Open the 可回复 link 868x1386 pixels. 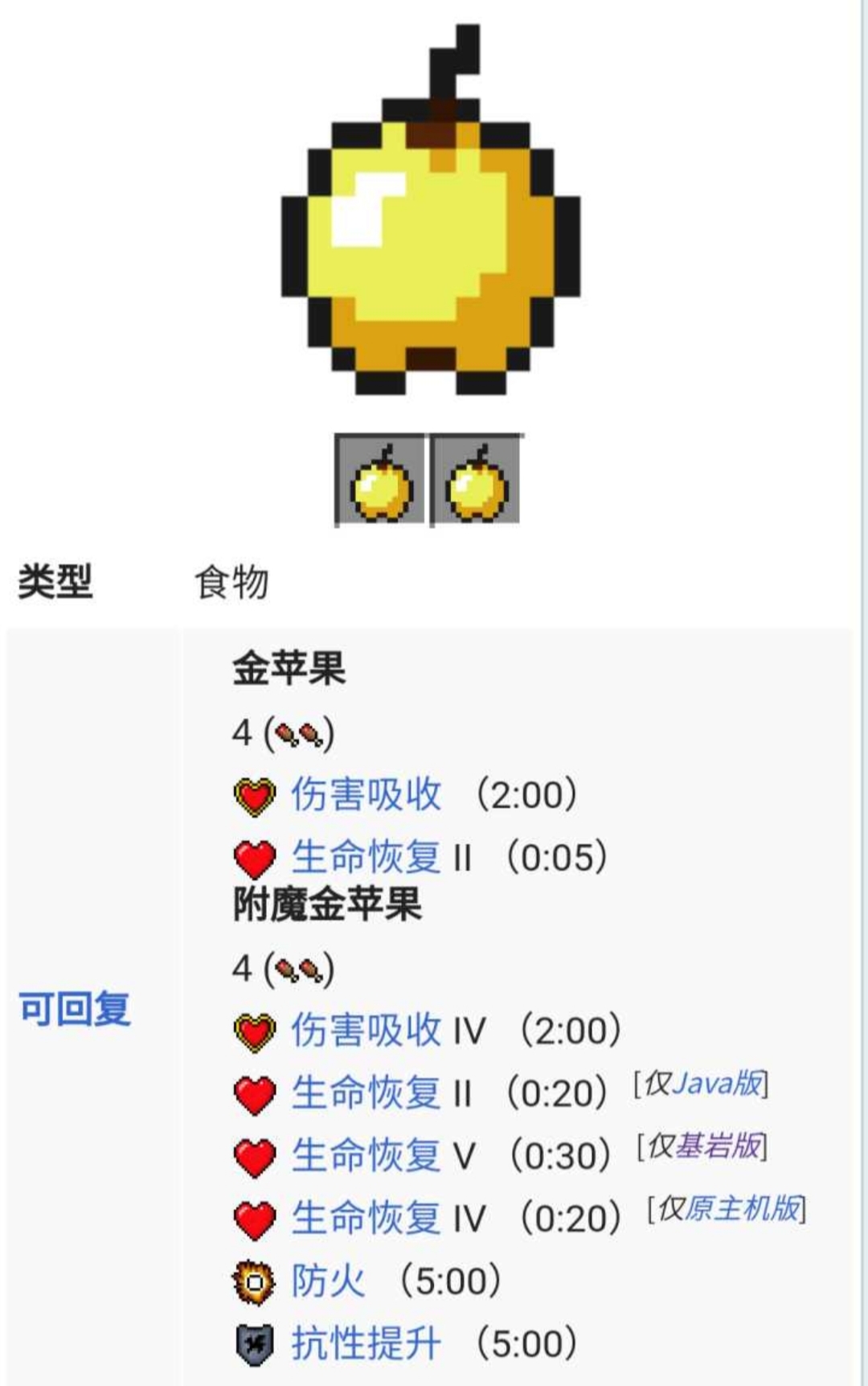[x=75, y=1008]
